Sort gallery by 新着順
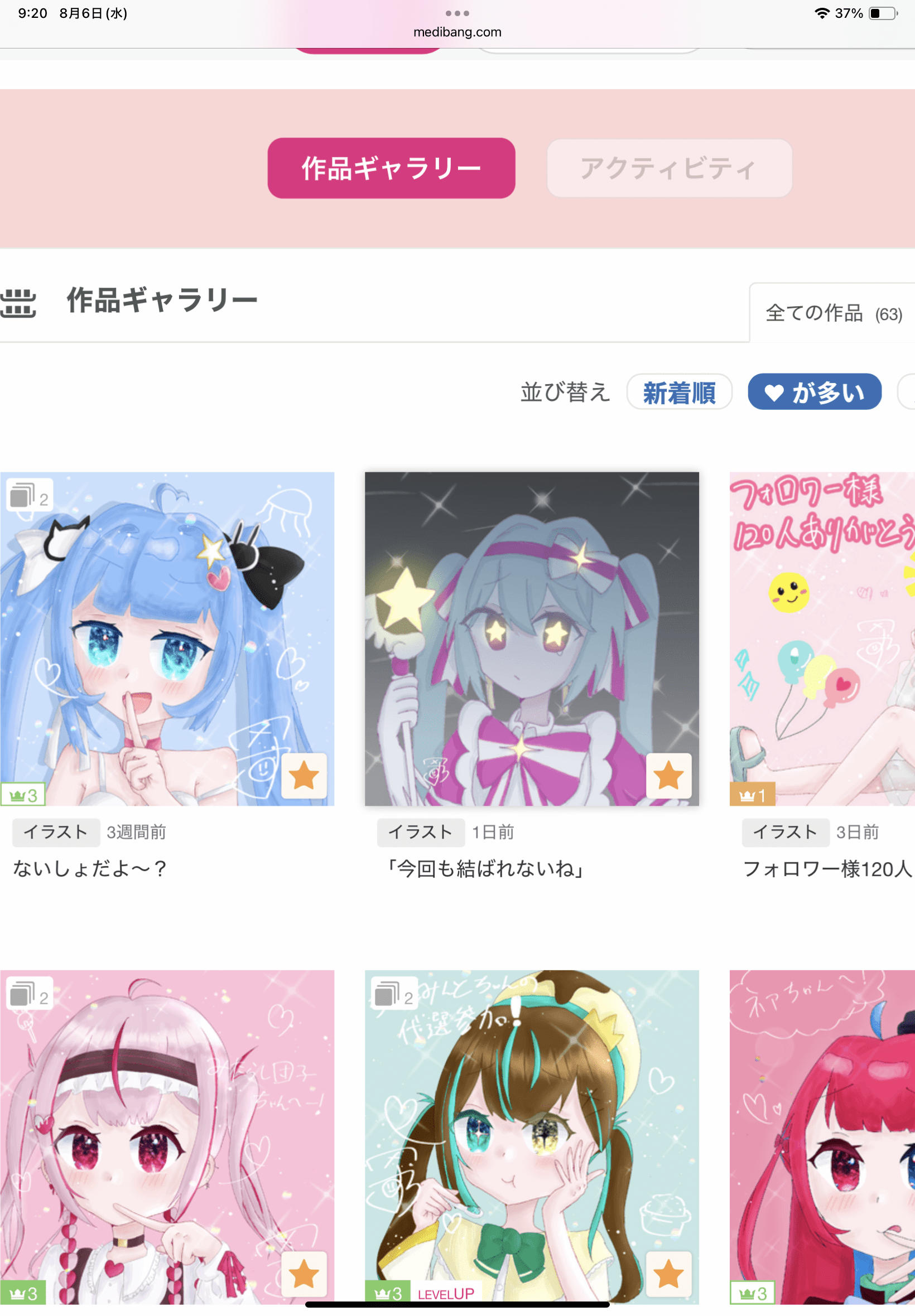Viewport: 915px width, 1316px height. pos(679,392)
